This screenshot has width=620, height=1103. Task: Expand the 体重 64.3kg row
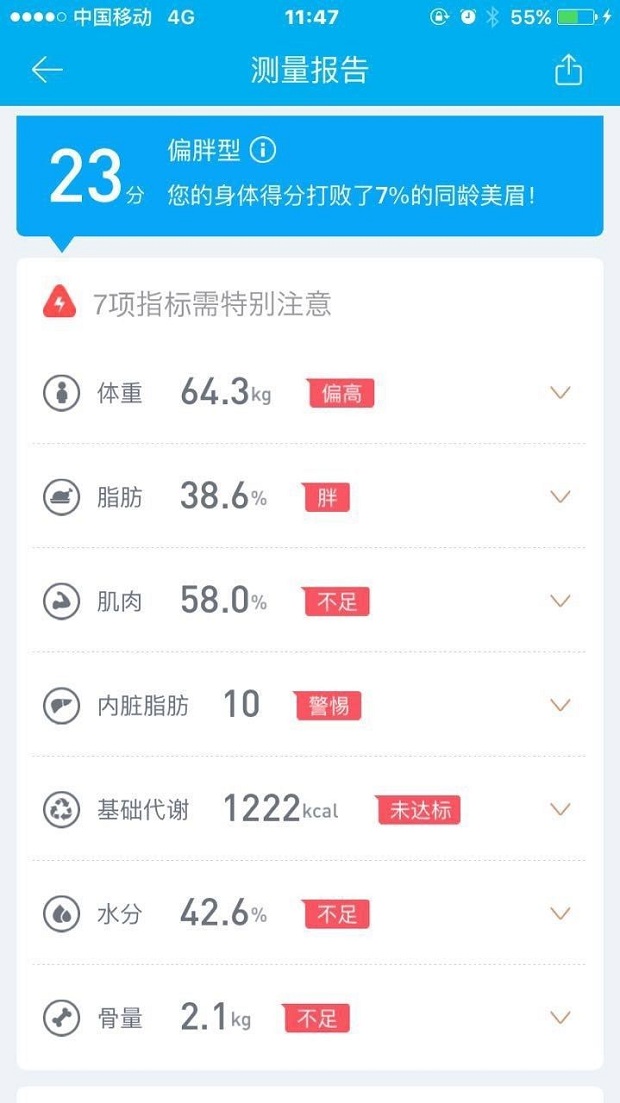click(x=310, y=393)
